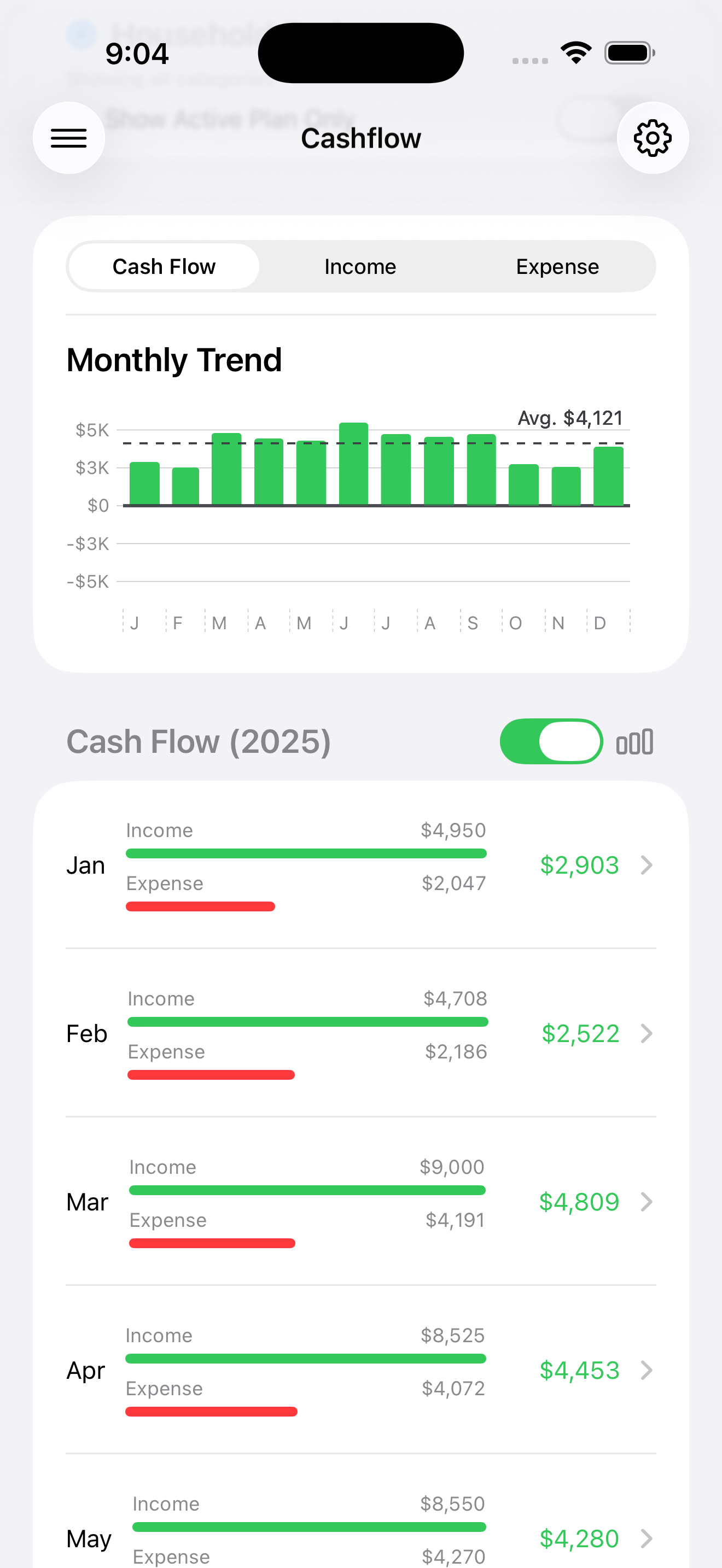Open the hamburger navigation menu
This screenshot has width=722, height=1568.
click(69, 138)
